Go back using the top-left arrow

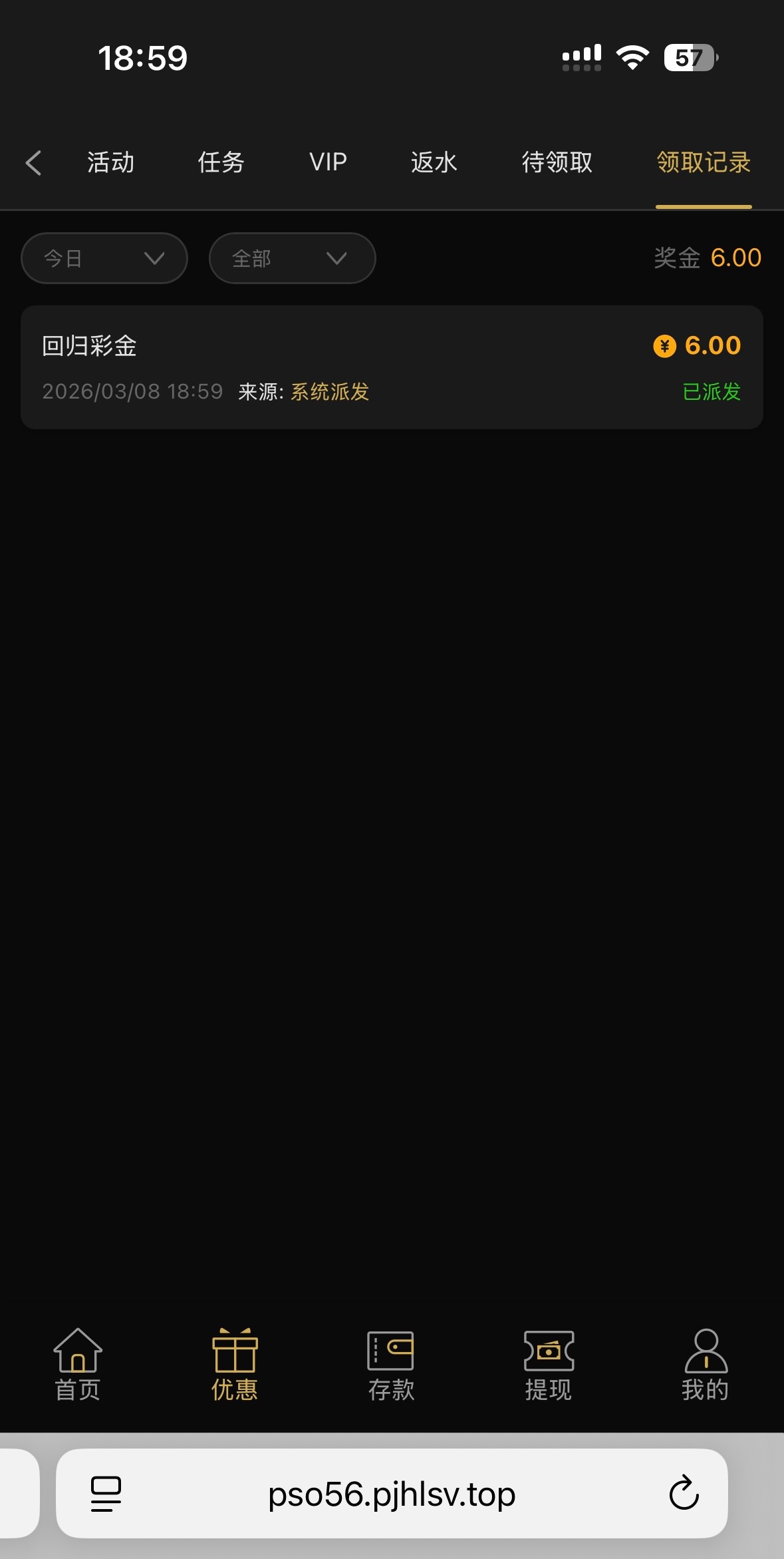[33, 162]
